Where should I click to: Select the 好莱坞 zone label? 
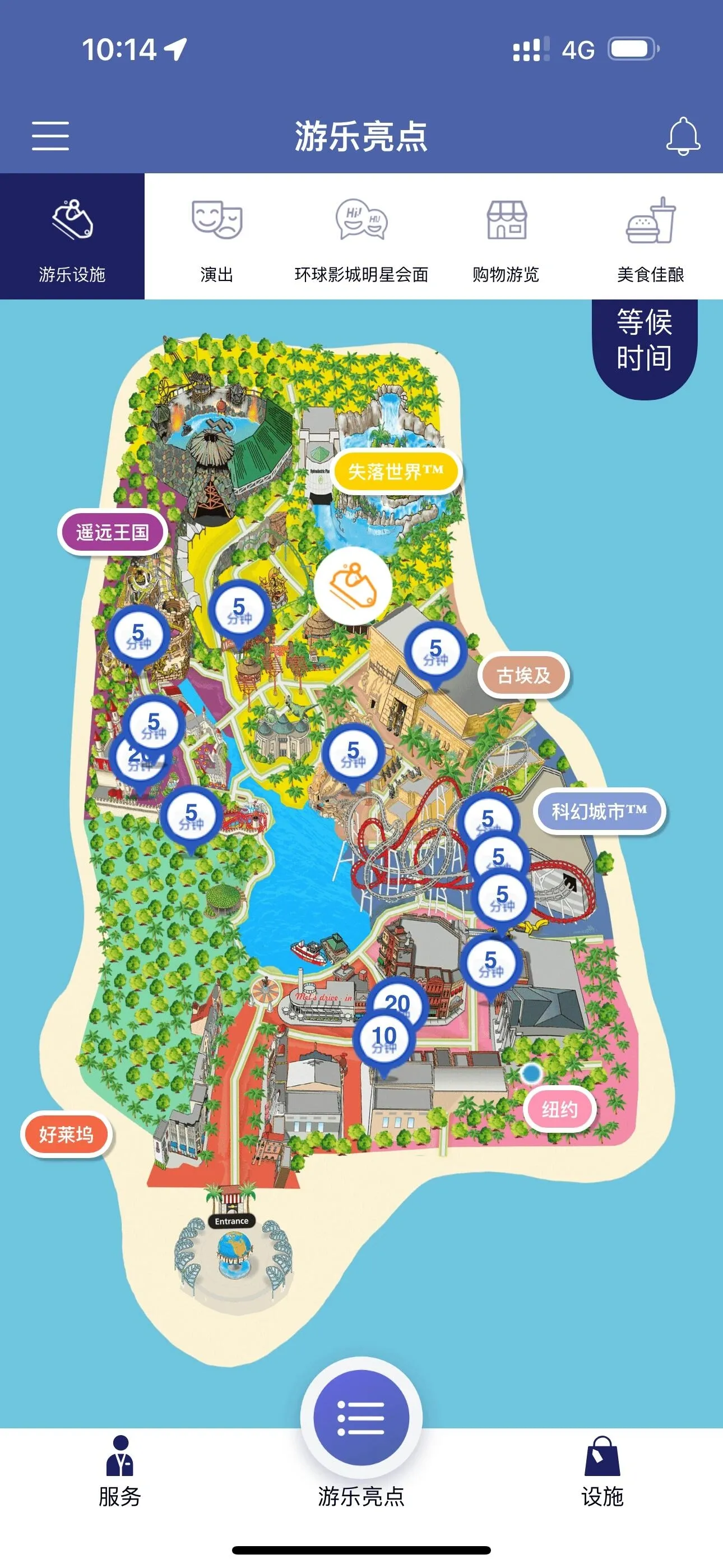click(66, 1134)
